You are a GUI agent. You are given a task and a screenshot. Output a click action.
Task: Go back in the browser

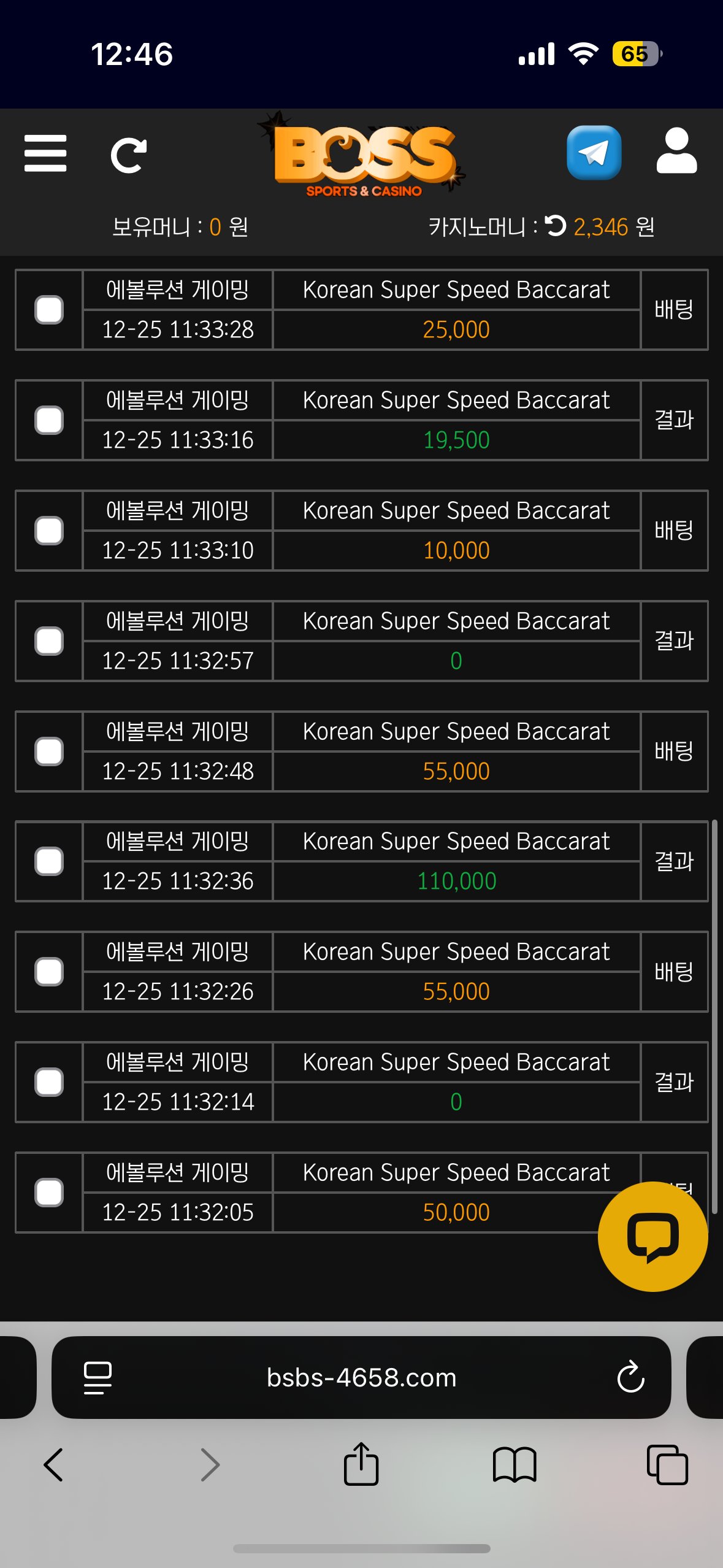[54, 1465]
